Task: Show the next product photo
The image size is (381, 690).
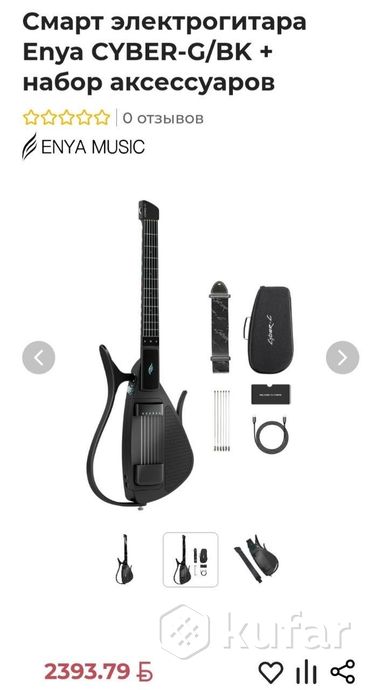Action: click(x=342, y=358)
